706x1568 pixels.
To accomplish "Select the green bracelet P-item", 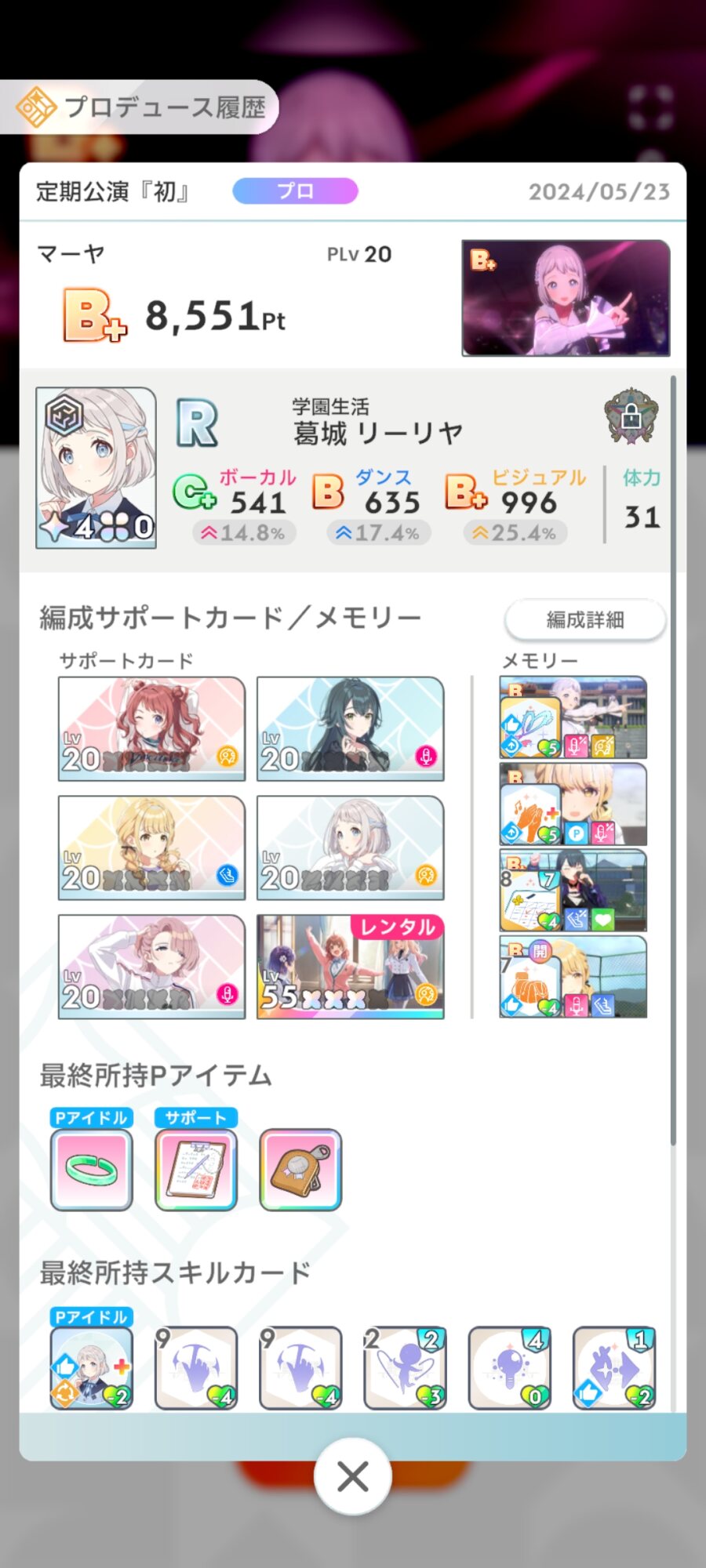I will [92, 1170].
